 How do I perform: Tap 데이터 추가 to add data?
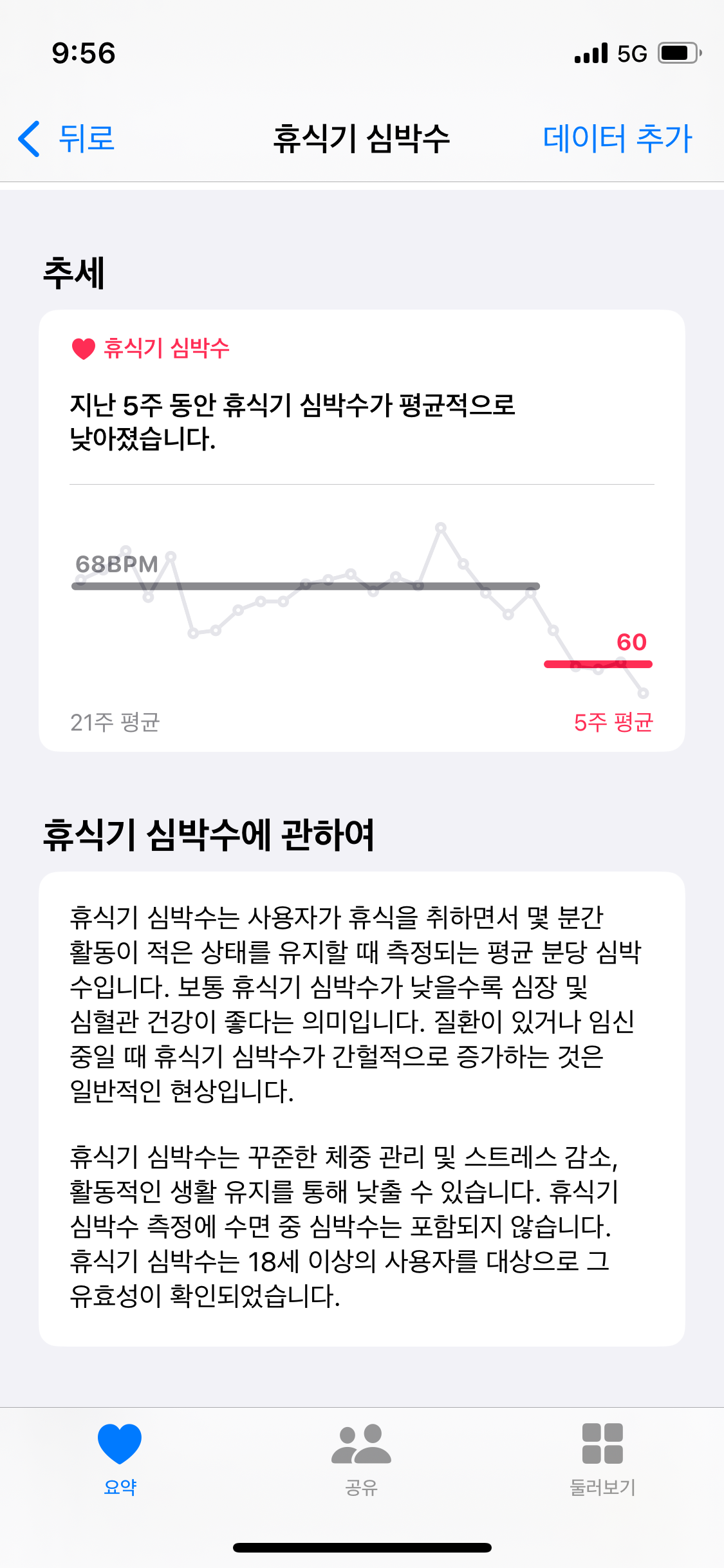617,138
